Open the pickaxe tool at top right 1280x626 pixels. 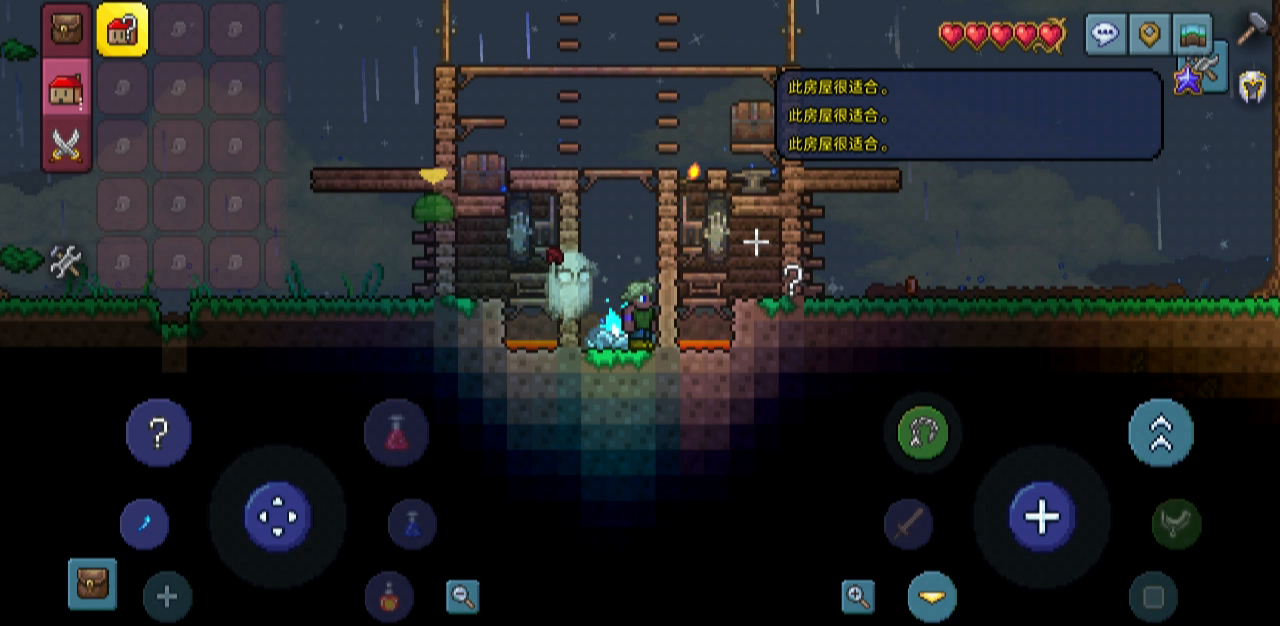click(x=1253, y=29)
